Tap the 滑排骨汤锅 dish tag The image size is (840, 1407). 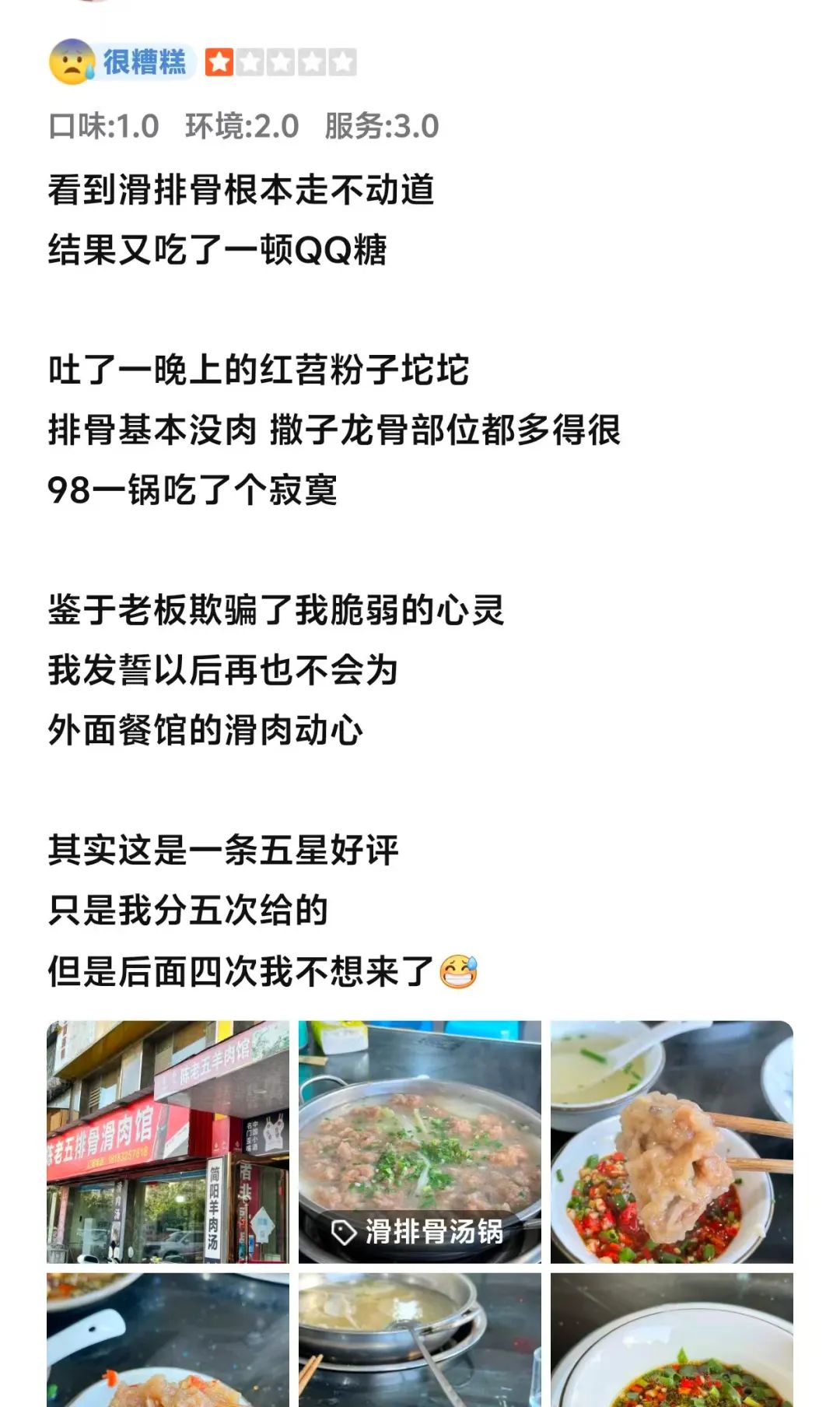[418, 1232]
